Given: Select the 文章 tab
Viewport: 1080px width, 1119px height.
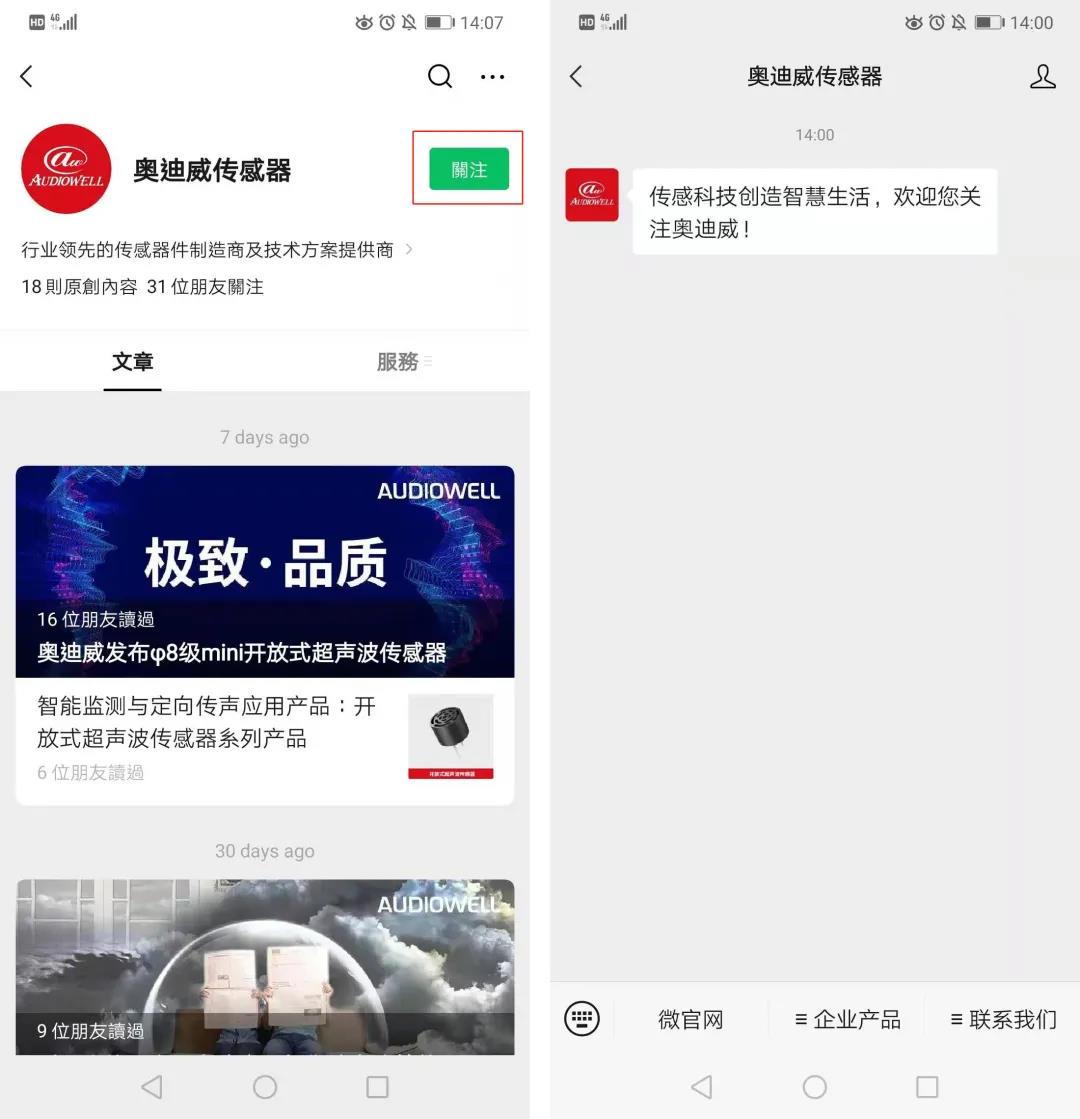Looking at the screenshot, I should tap(133, 361).
